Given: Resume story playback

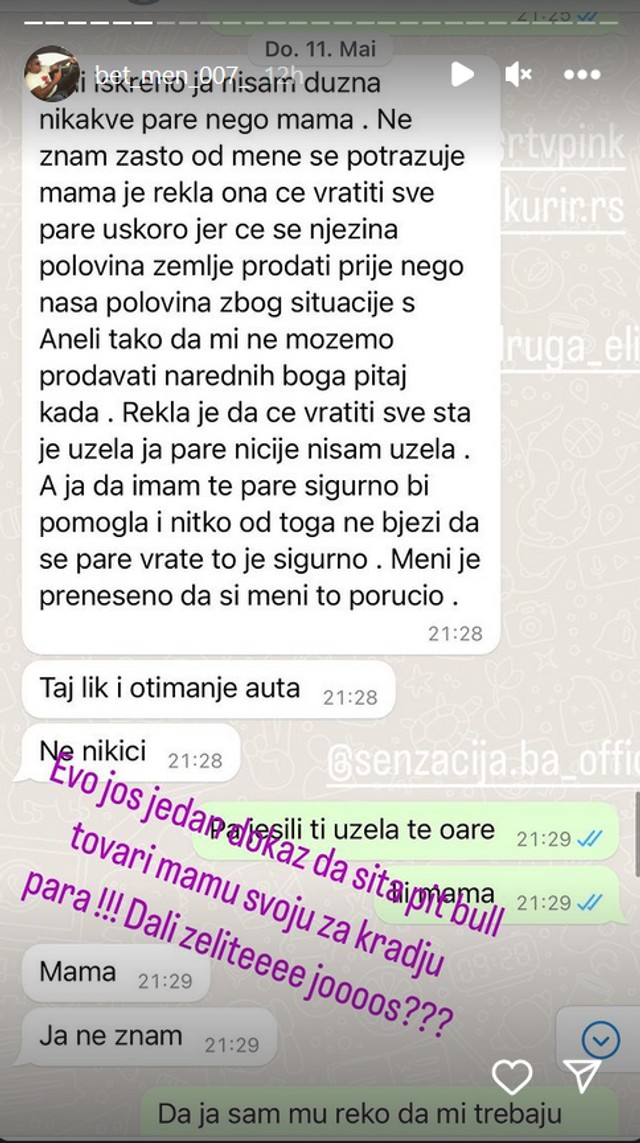Looking at the screenshot, I should (x=463, y=73).
